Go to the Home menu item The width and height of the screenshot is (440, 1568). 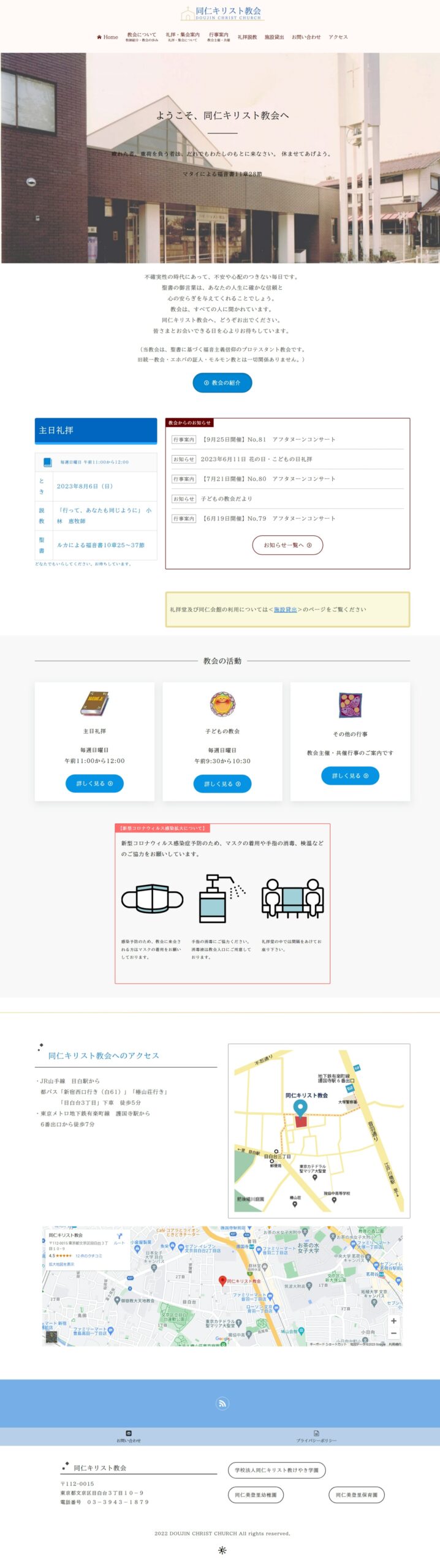pyautogui.click(x=107, y=37)
